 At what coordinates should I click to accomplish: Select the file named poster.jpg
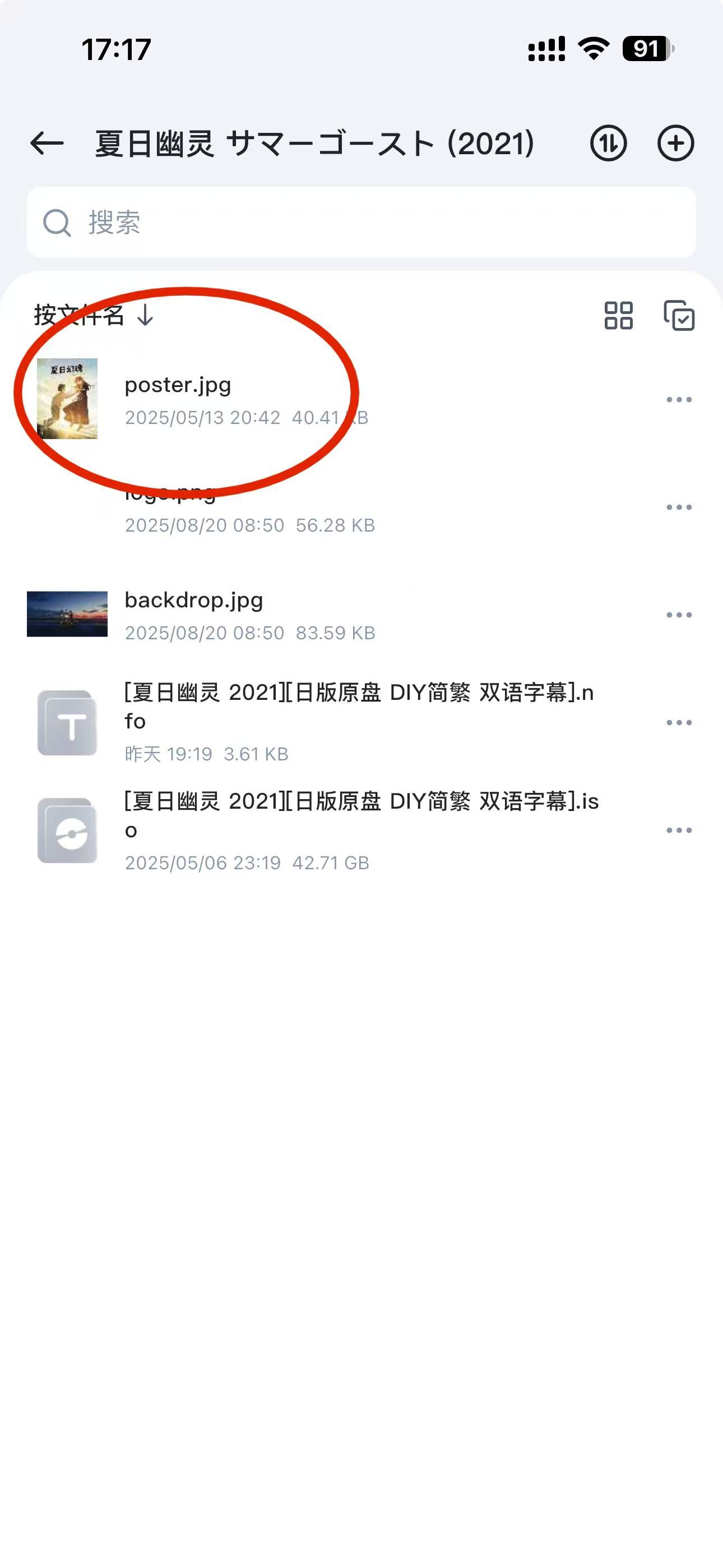coord(178,385)
